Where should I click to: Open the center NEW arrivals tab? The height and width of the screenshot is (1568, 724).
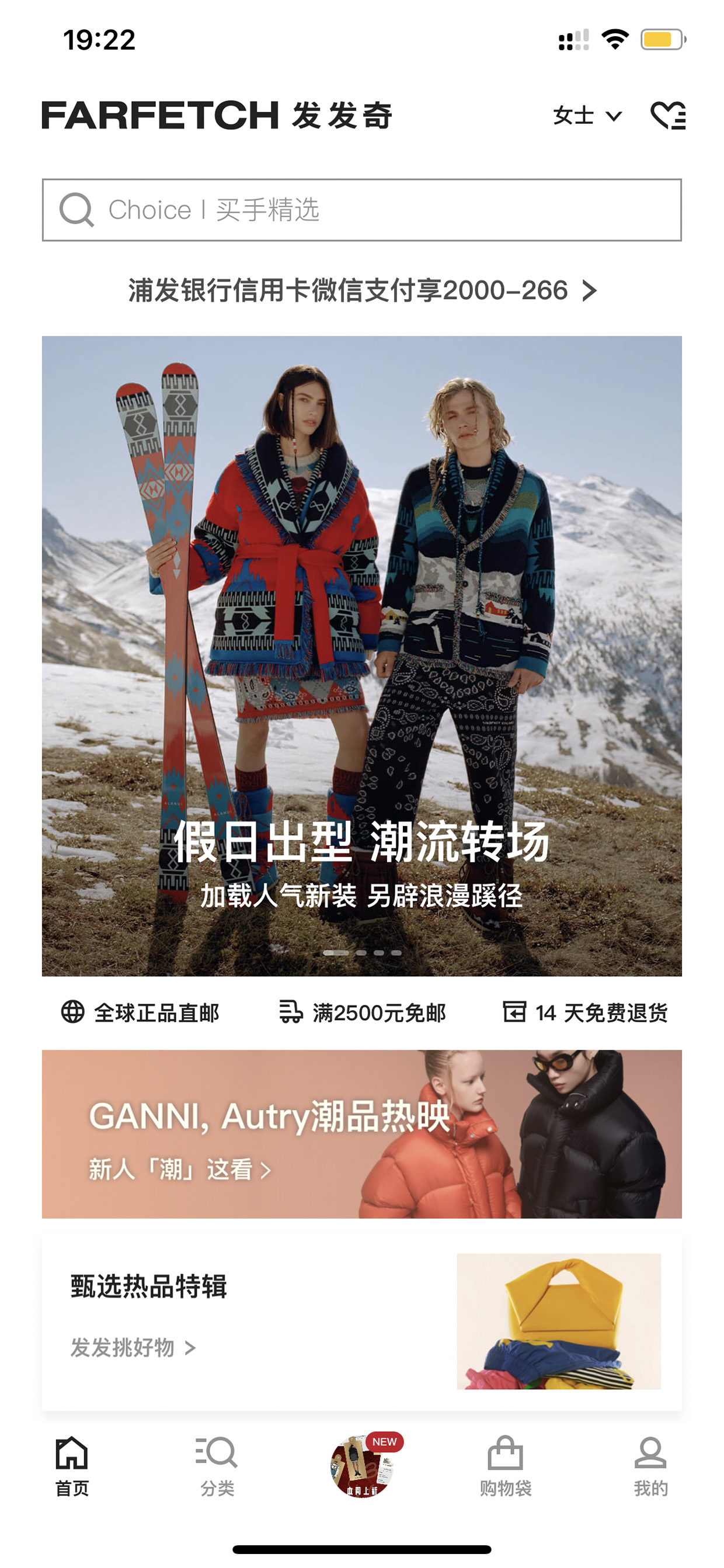(363, 1466)
